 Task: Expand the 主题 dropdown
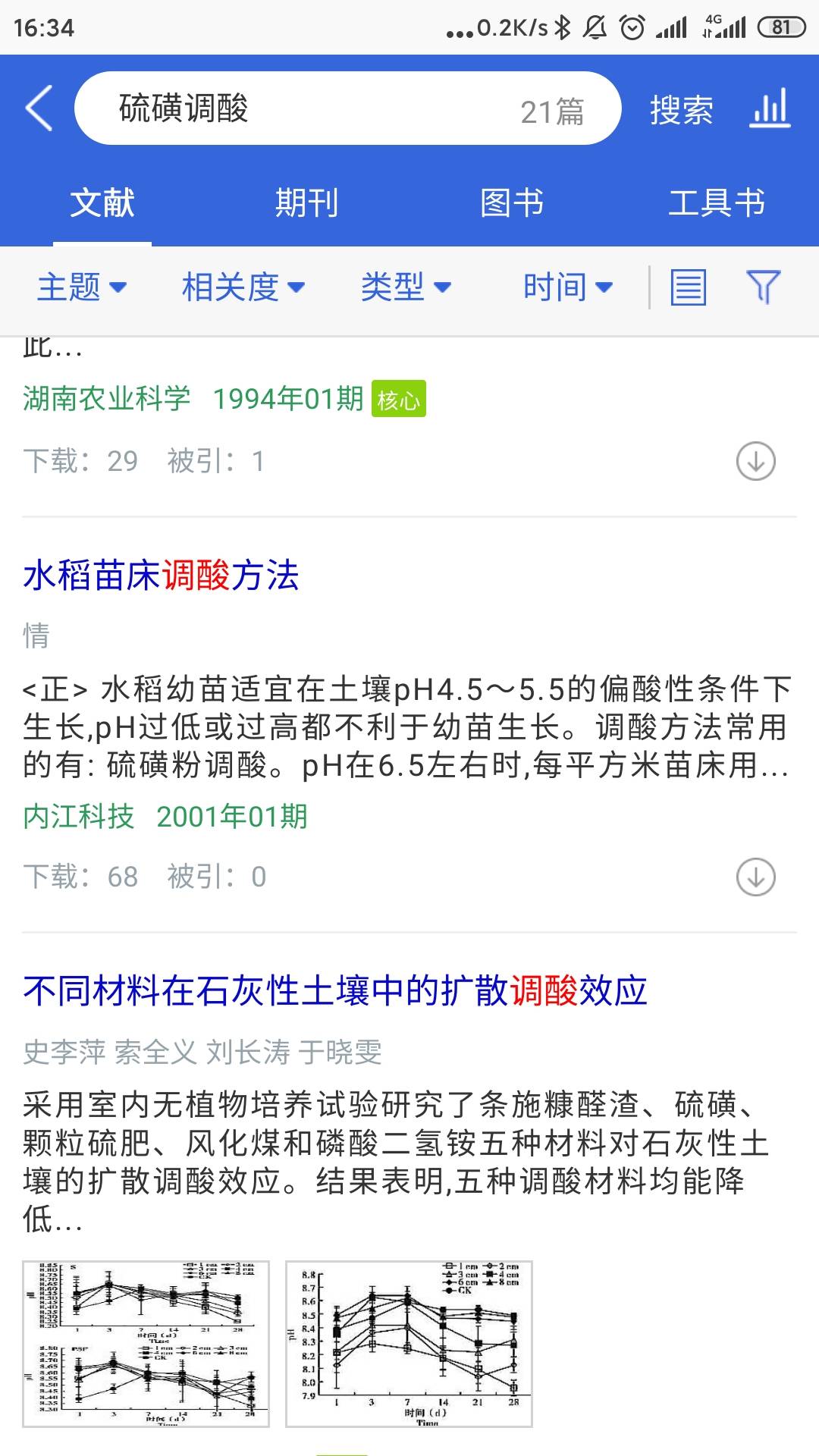pos(82,287)
